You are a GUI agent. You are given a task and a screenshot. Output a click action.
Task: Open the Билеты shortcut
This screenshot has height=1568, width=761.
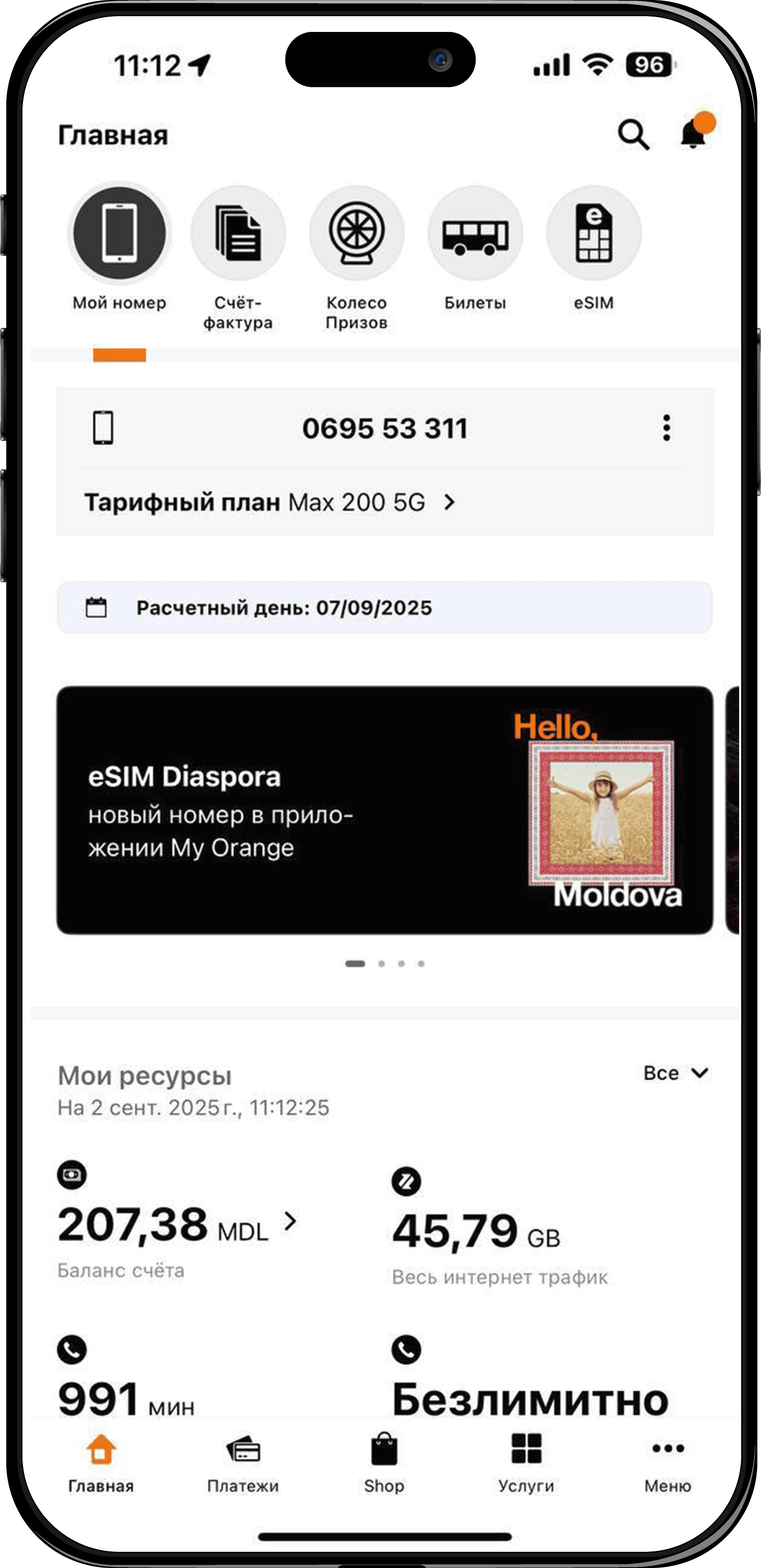tap(476, 233)
